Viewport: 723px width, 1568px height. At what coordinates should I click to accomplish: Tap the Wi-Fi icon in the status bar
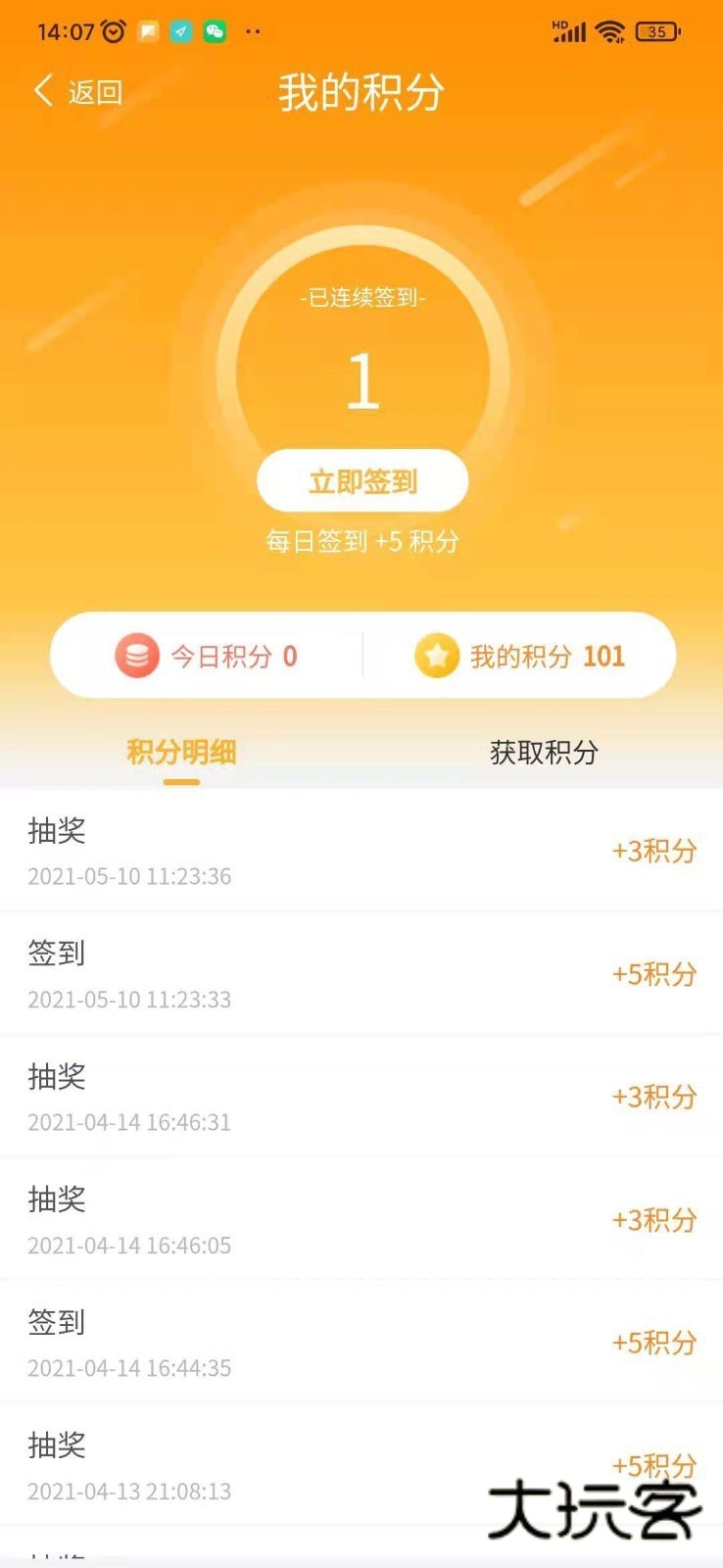[609, 30]
